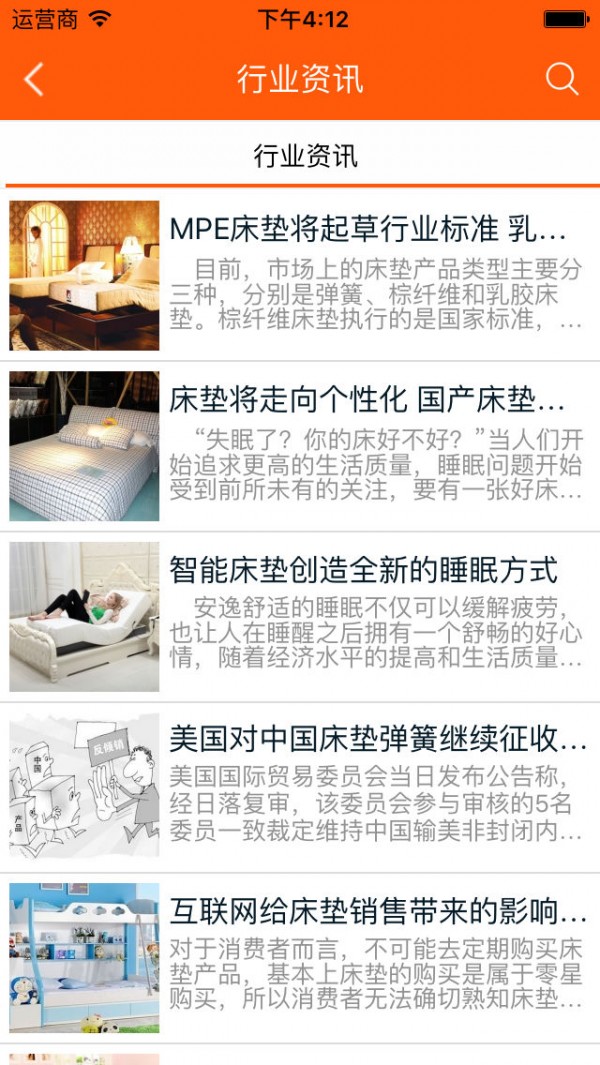Go back using the header arrow
Screen dimensions: 600x1065
pos(34,79)
